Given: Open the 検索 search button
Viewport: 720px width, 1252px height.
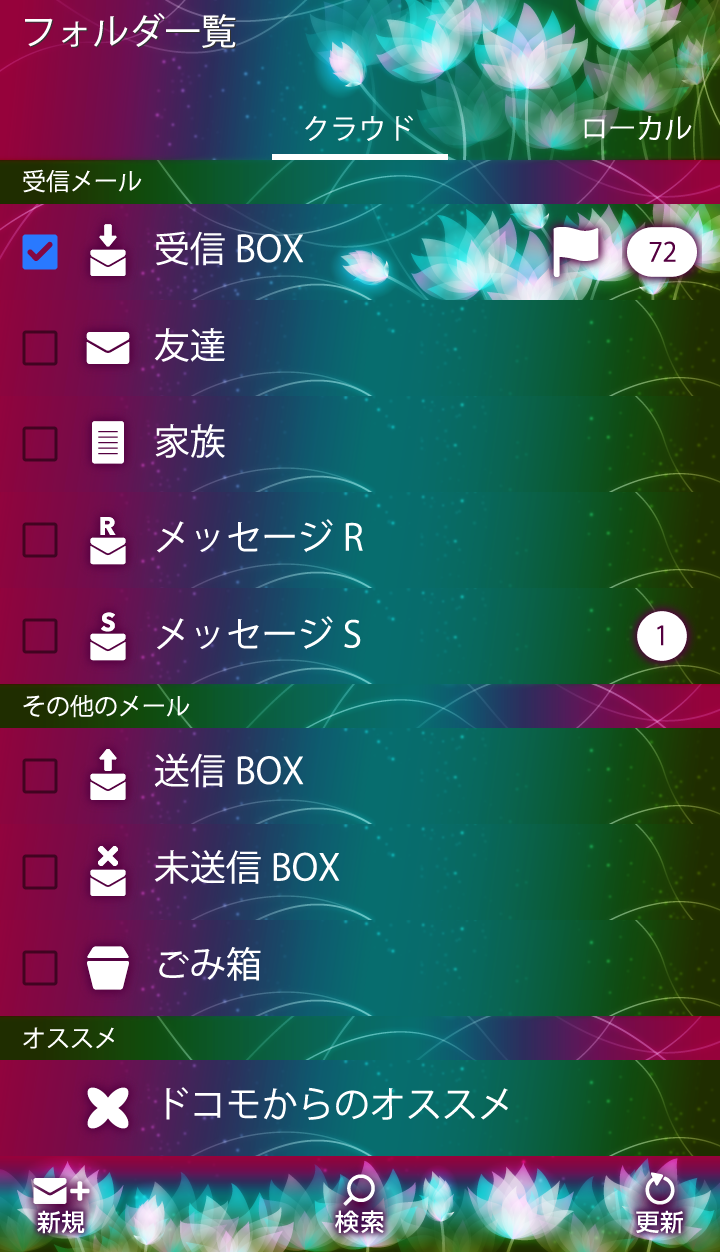Looking at the screenshot, I should (359, 1205).
